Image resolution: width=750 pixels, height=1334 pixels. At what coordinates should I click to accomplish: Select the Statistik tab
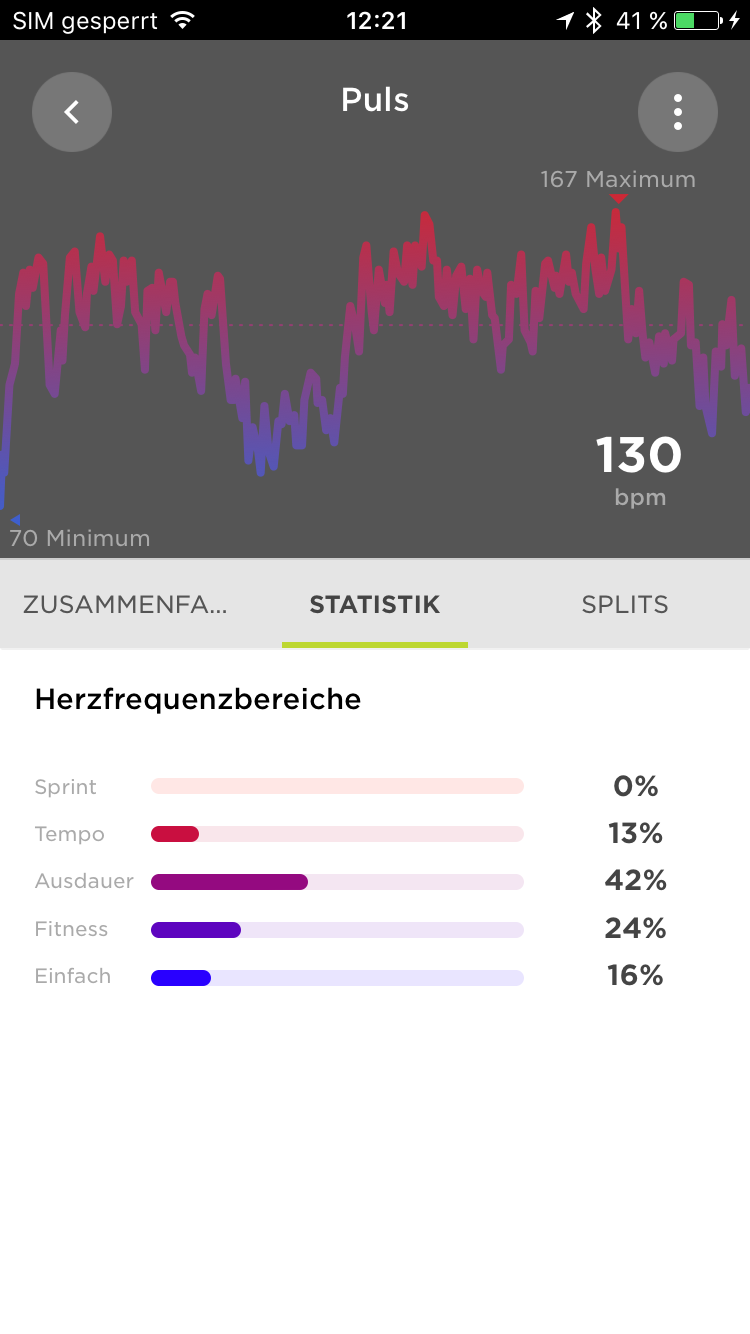coord(375,605)
